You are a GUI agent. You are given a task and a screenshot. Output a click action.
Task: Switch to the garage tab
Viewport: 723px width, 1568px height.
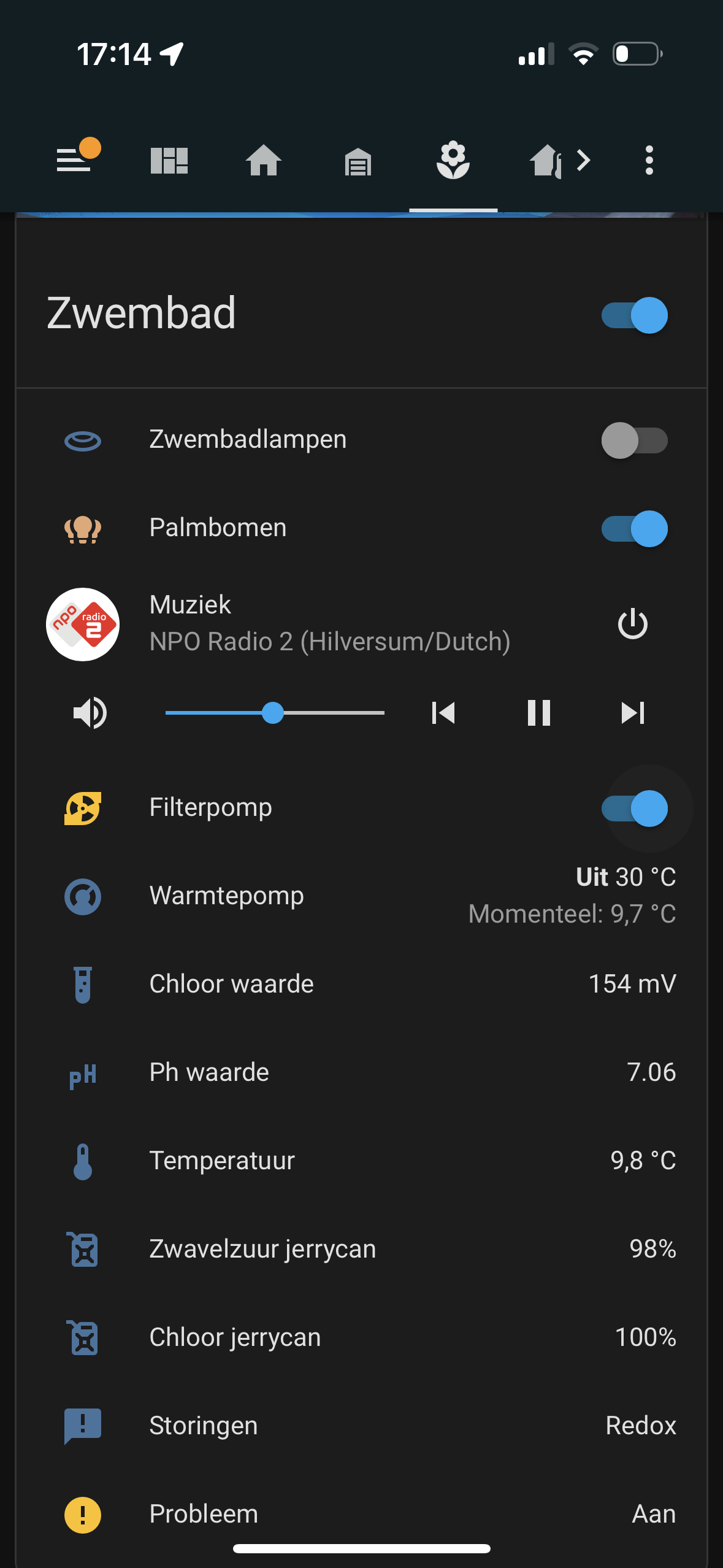click(x=358, y=162)
